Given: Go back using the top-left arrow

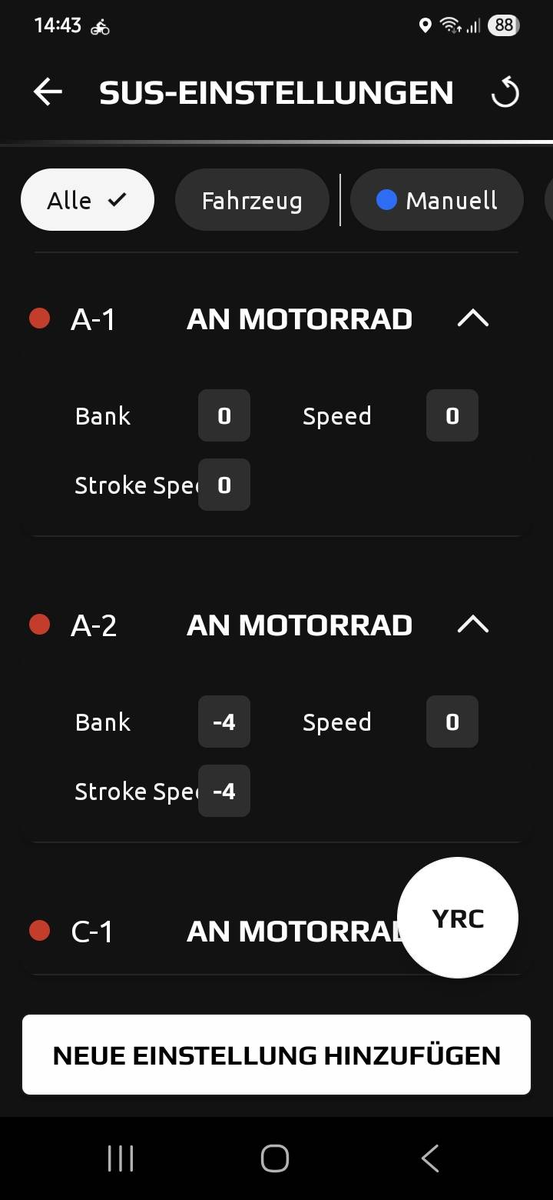Looking at the screenshot, I should click(47, 92).
